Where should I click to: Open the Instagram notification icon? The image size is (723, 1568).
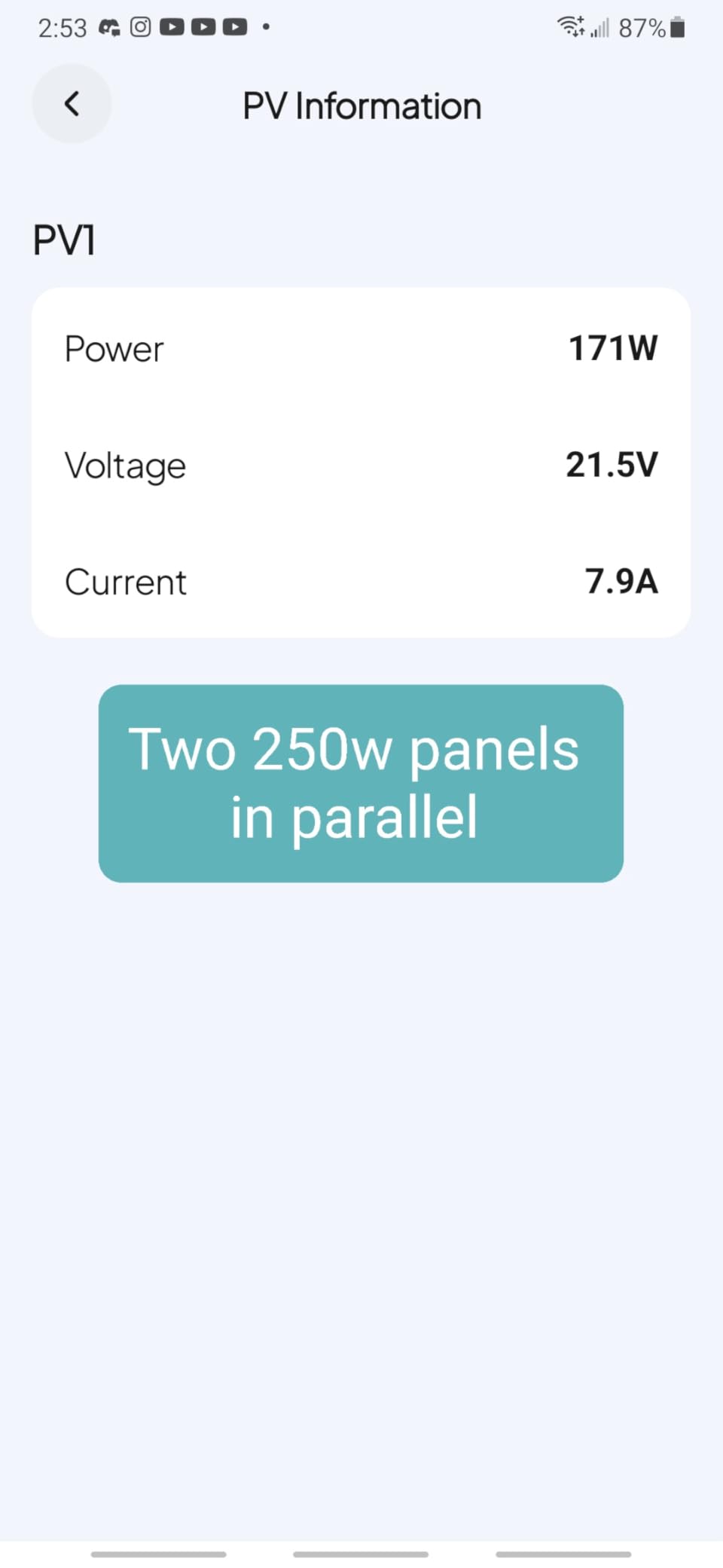point(140,26)
